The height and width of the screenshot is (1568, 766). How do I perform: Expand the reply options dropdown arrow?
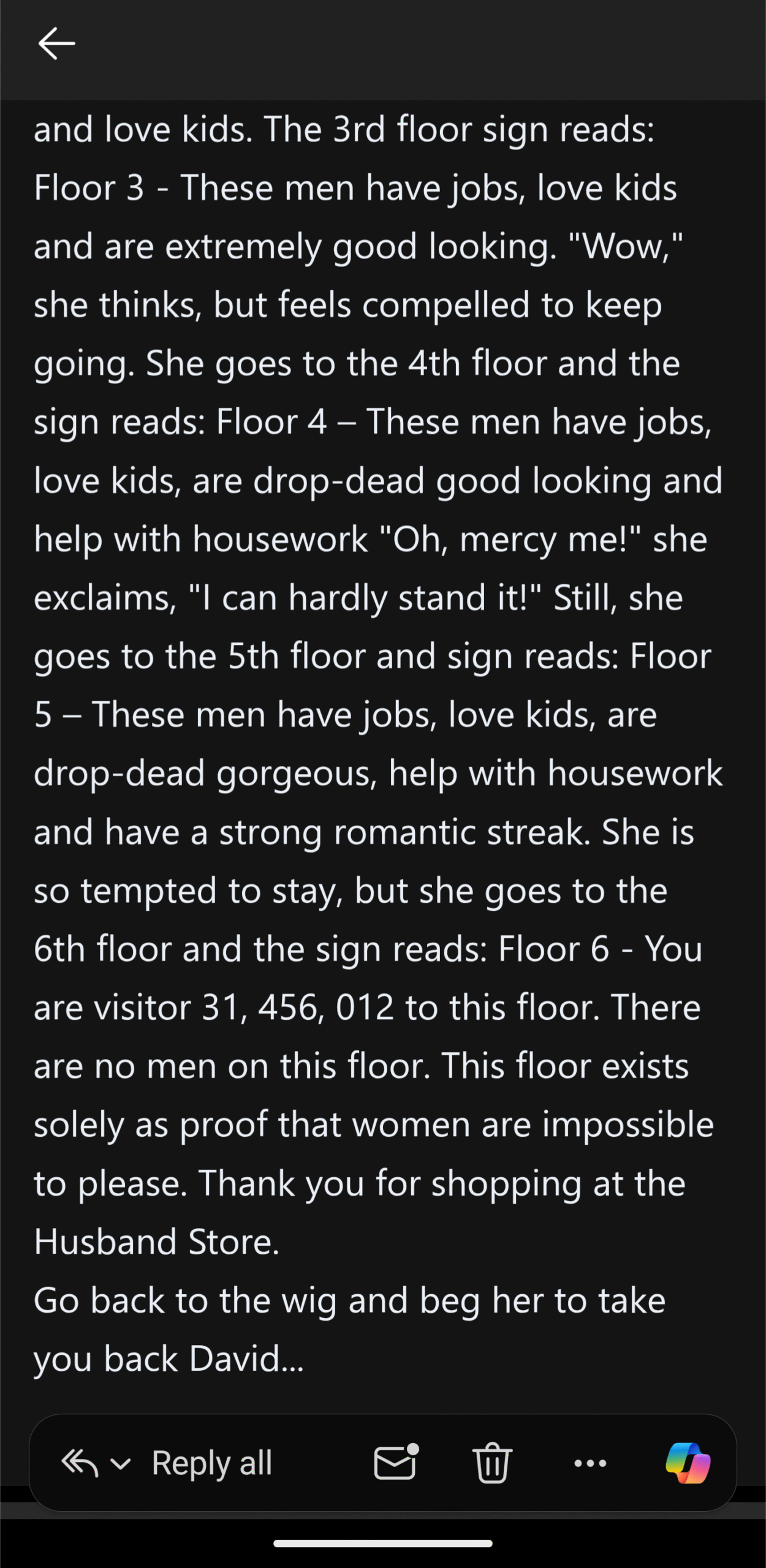120,1464
